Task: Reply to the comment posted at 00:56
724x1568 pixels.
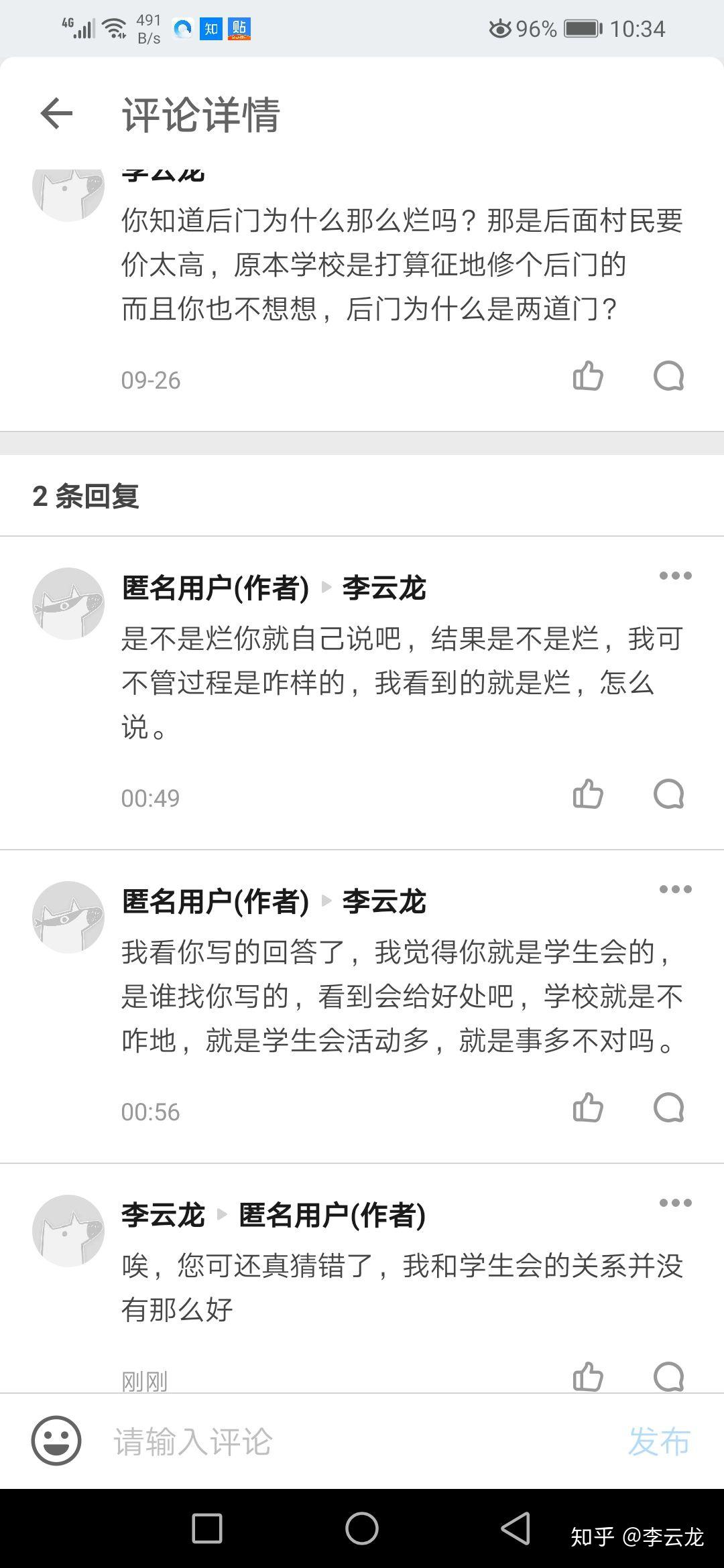Action: [668, 1108]
